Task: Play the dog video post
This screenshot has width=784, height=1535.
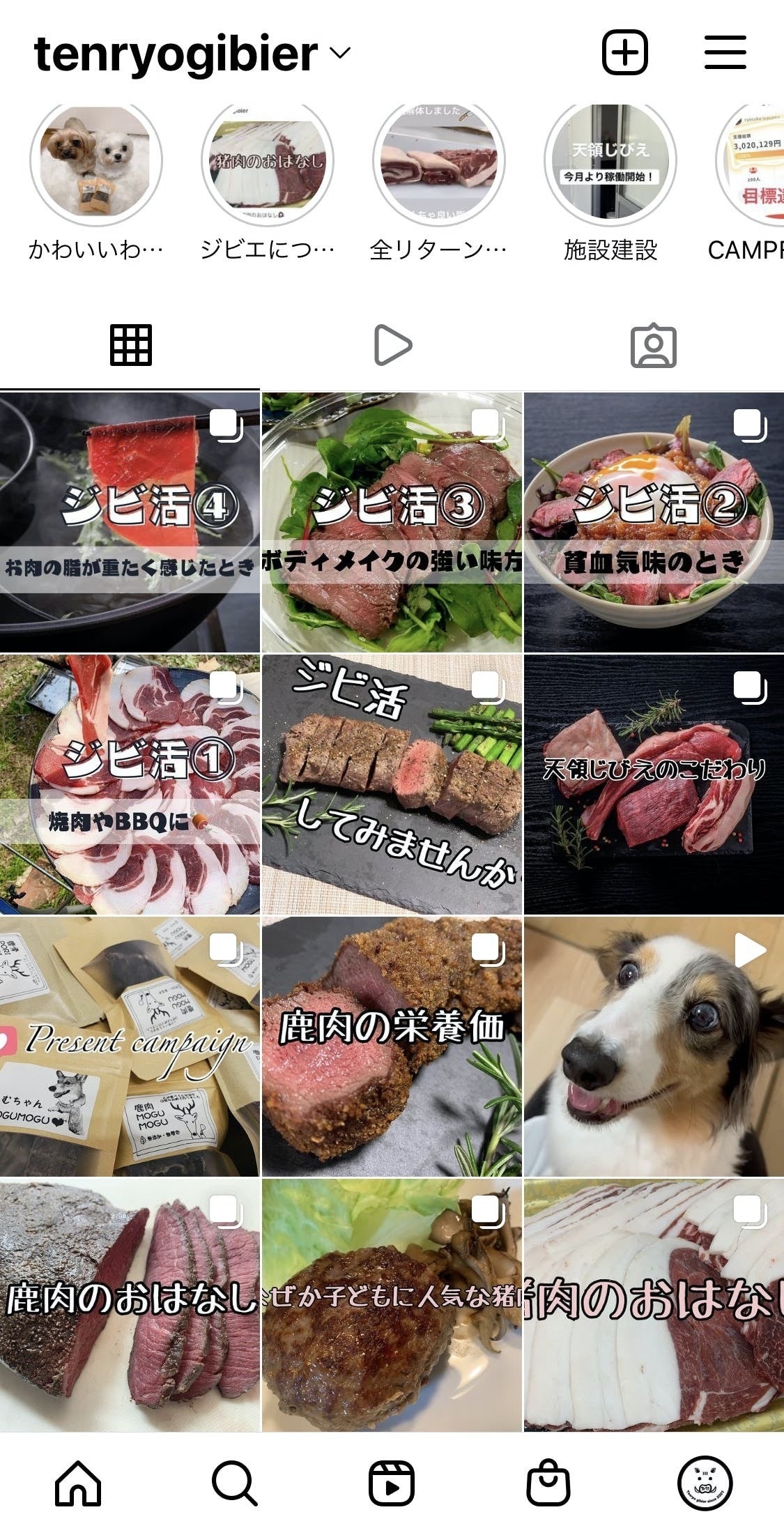Action: pyautogui.click(x=654, y=1046)
